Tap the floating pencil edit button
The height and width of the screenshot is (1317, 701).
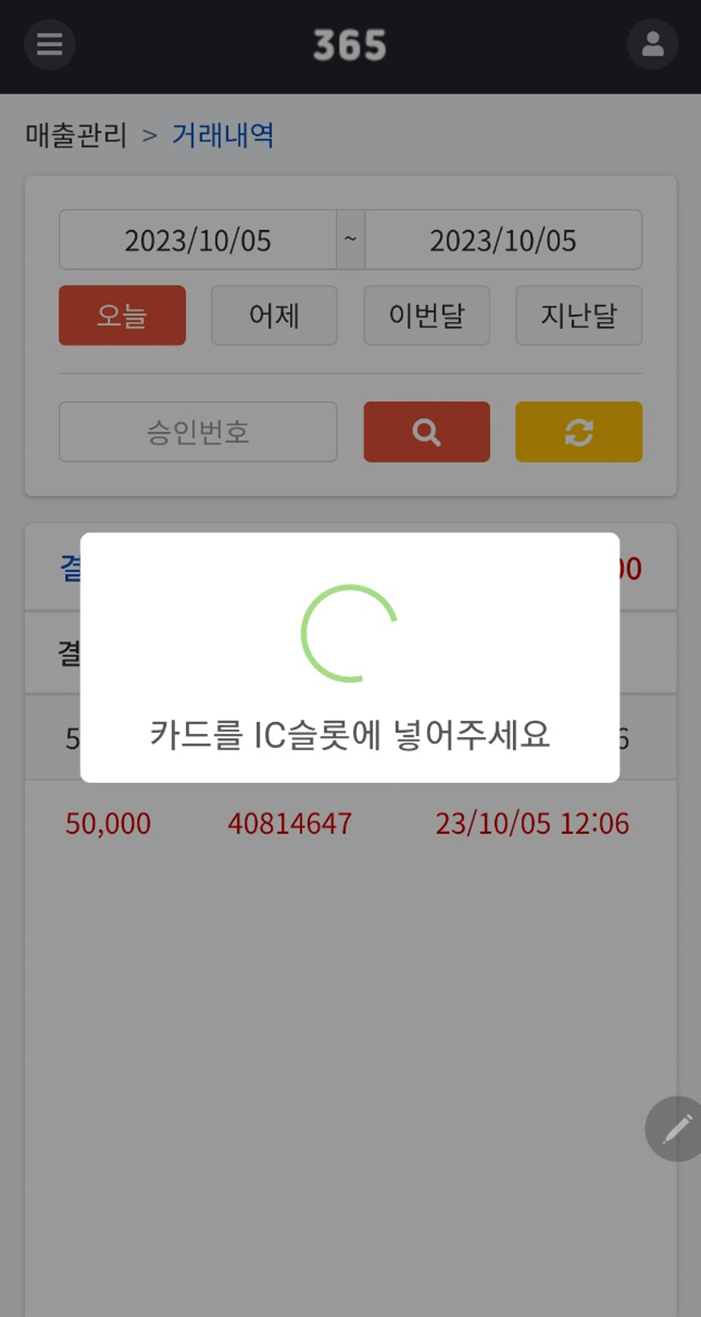pyautogui.click(x=677, y=1129)
